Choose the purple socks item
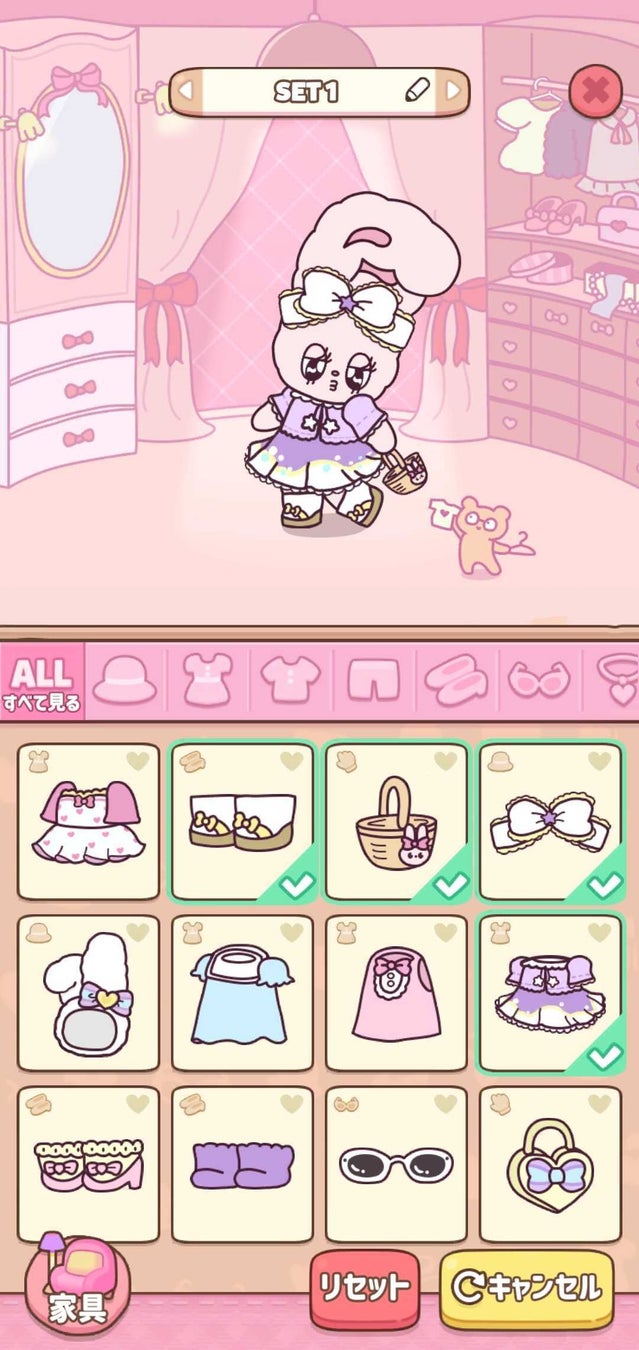639x1350 pixels. (242, 1165)
